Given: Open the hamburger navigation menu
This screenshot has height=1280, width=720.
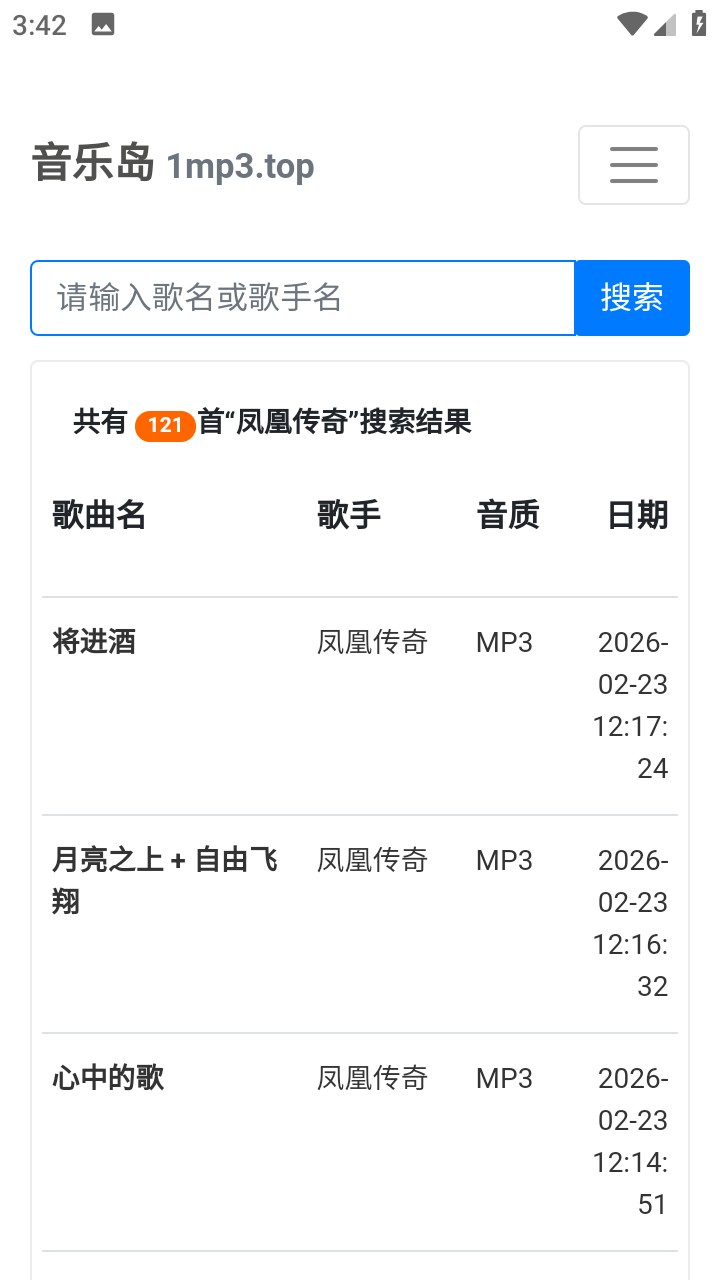Looking at the screenshot, I should coord(633,165).
